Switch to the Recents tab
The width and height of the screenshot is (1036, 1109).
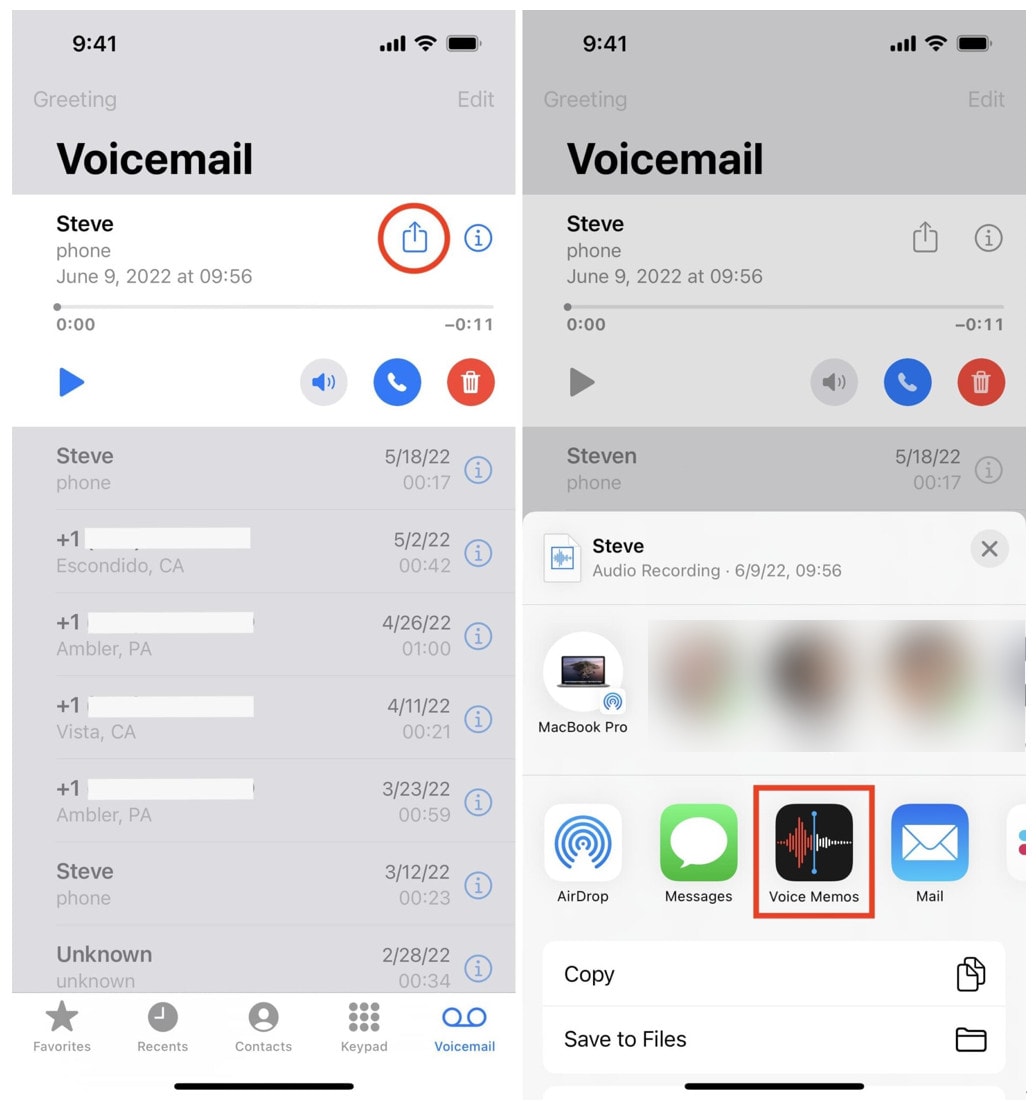(162, 1027)
